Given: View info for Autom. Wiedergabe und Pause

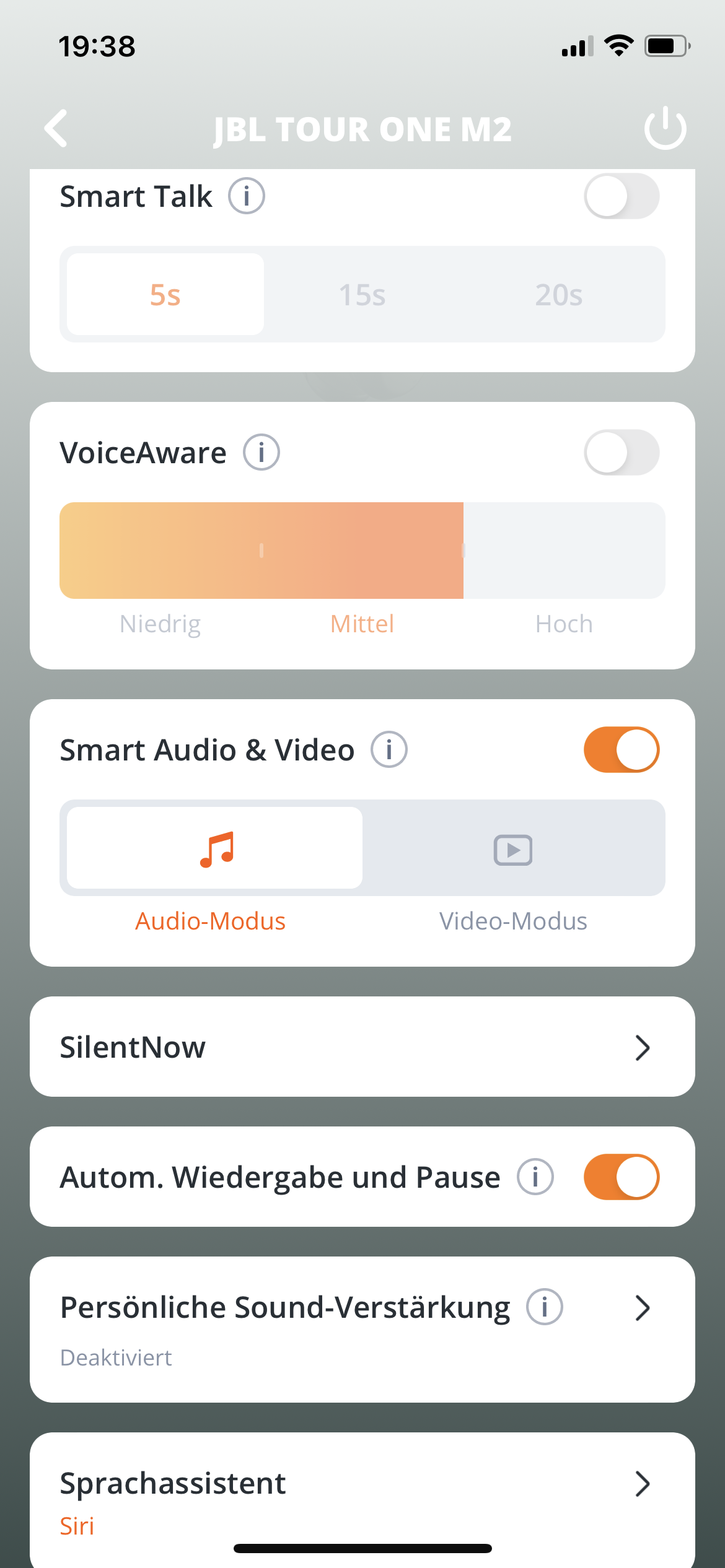Looking at the screenshot, I should (x=535, y=1177).
